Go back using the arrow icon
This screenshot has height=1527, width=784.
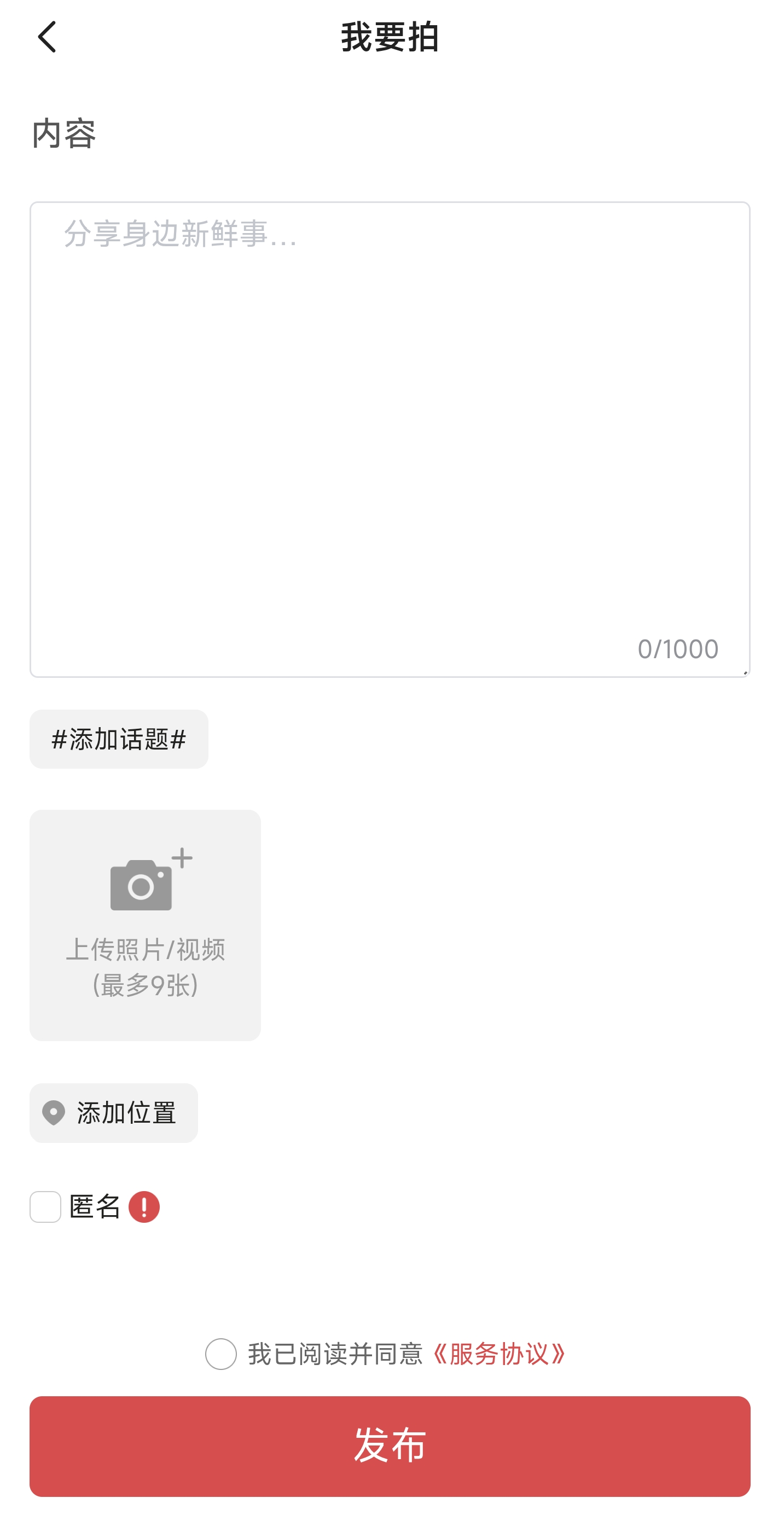[47, 37]
